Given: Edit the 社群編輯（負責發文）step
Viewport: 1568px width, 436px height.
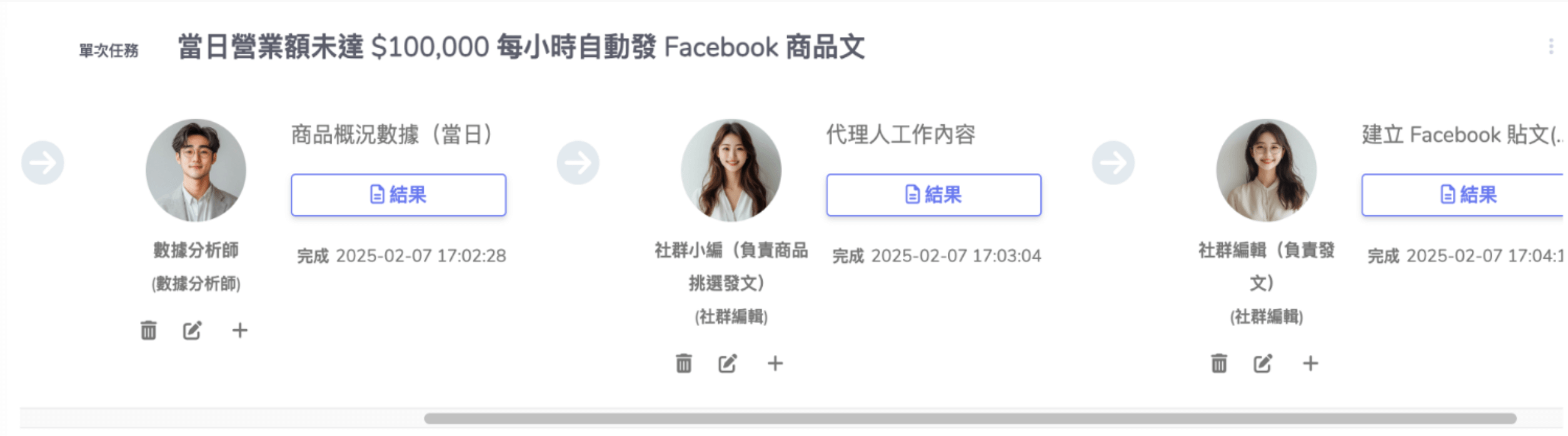Looking at the screenshot, I should [1262, 363].
